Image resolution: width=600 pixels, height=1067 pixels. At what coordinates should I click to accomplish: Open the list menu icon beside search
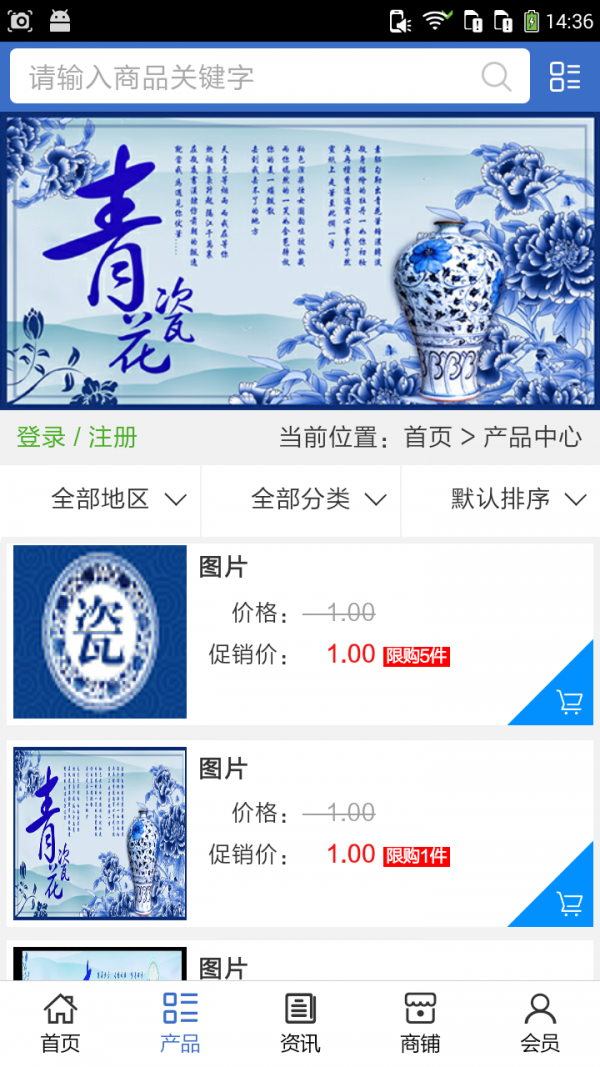coord(565,77)
